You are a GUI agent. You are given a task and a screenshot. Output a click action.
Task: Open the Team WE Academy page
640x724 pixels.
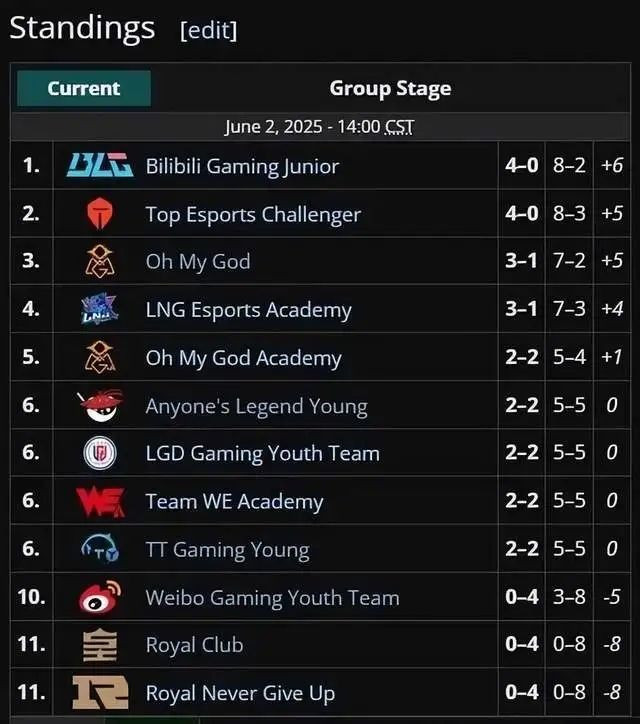tap(234, 501)
